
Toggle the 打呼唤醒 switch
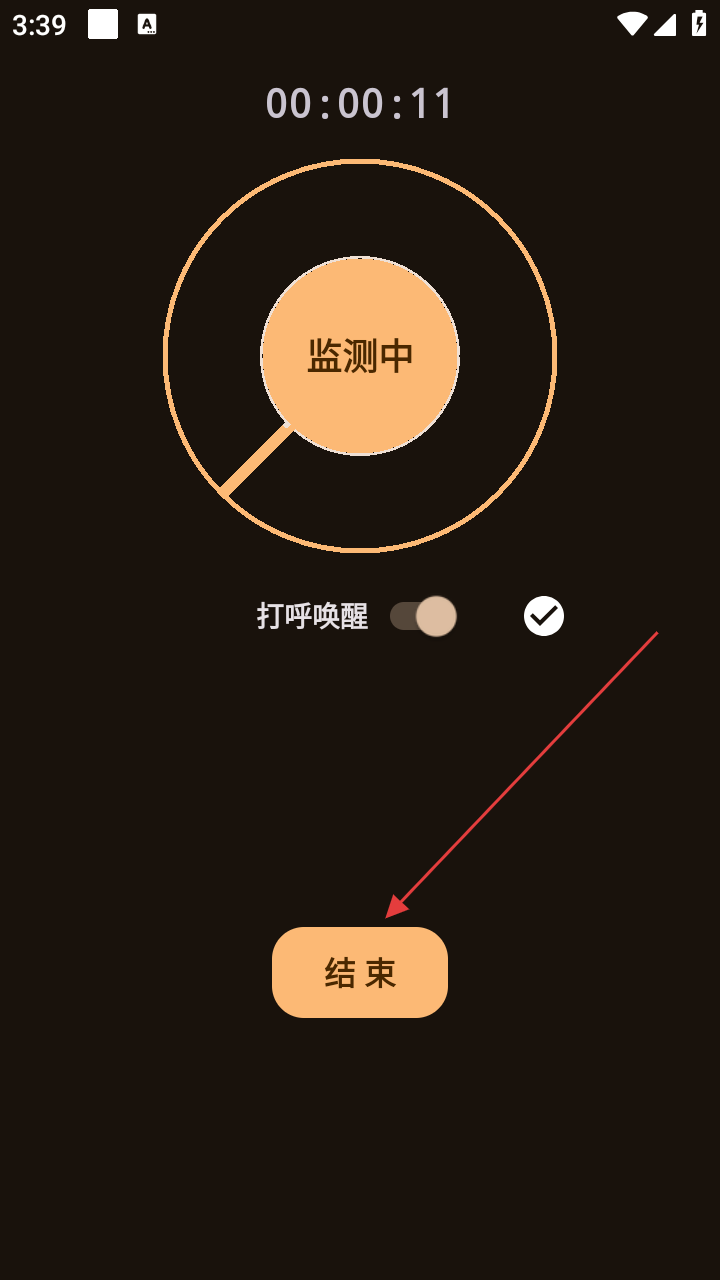pos(423,616)
